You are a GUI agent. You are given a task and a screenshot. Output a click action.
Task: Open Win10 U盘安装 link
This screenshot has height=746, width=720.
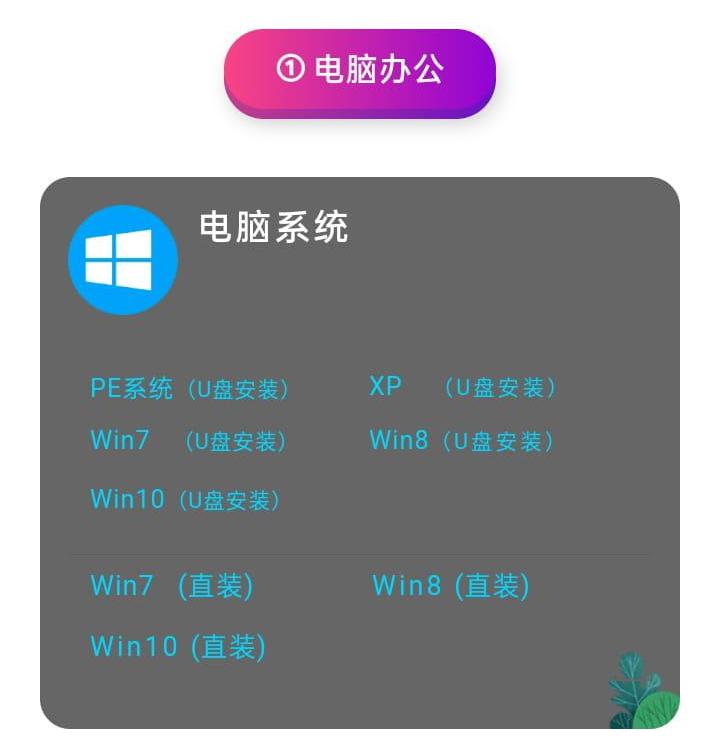(185, 499)
